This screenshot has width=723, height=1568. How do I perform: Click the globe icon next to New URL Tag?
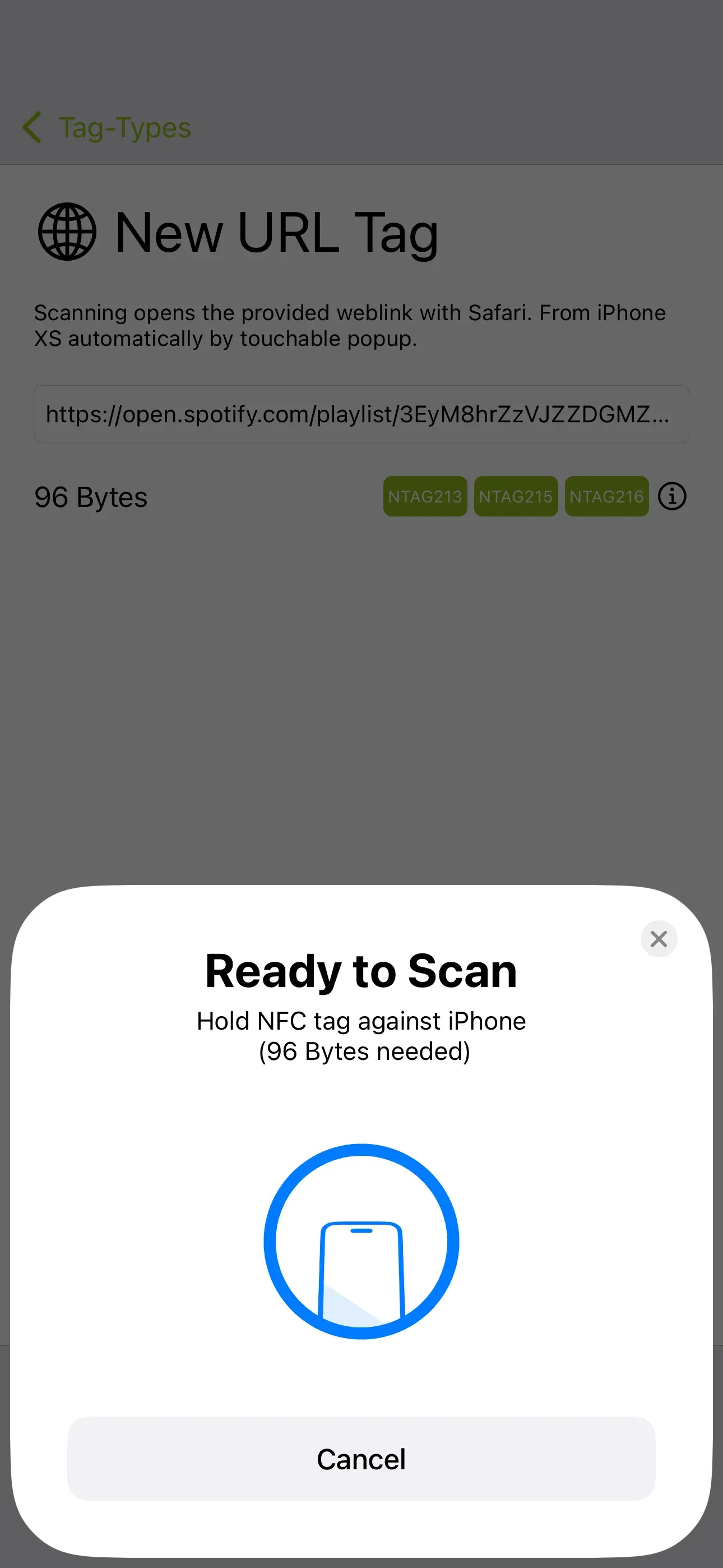point(66,233)
